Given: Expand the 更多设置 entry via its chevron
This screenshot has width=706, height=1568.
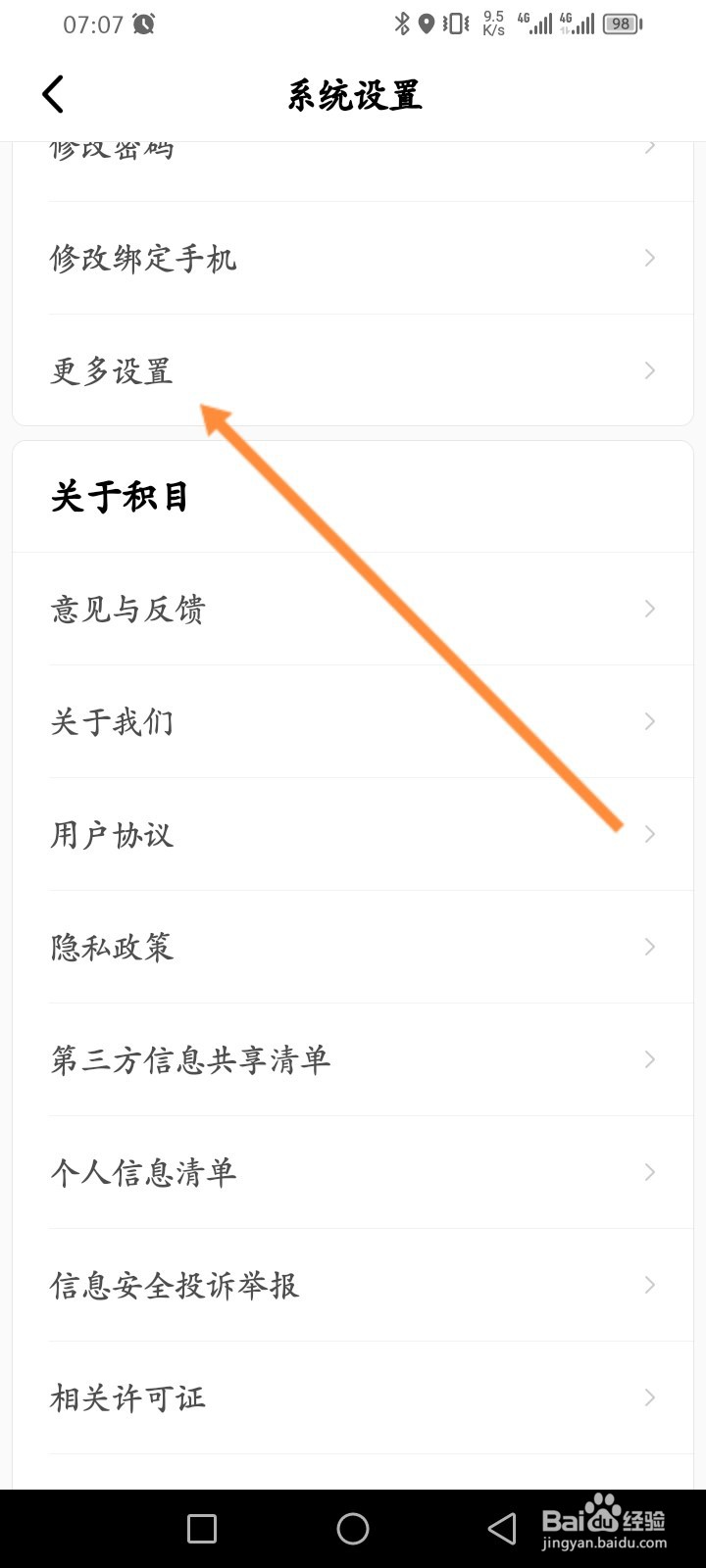Looking at the screenshot, I should pos(648,370).
